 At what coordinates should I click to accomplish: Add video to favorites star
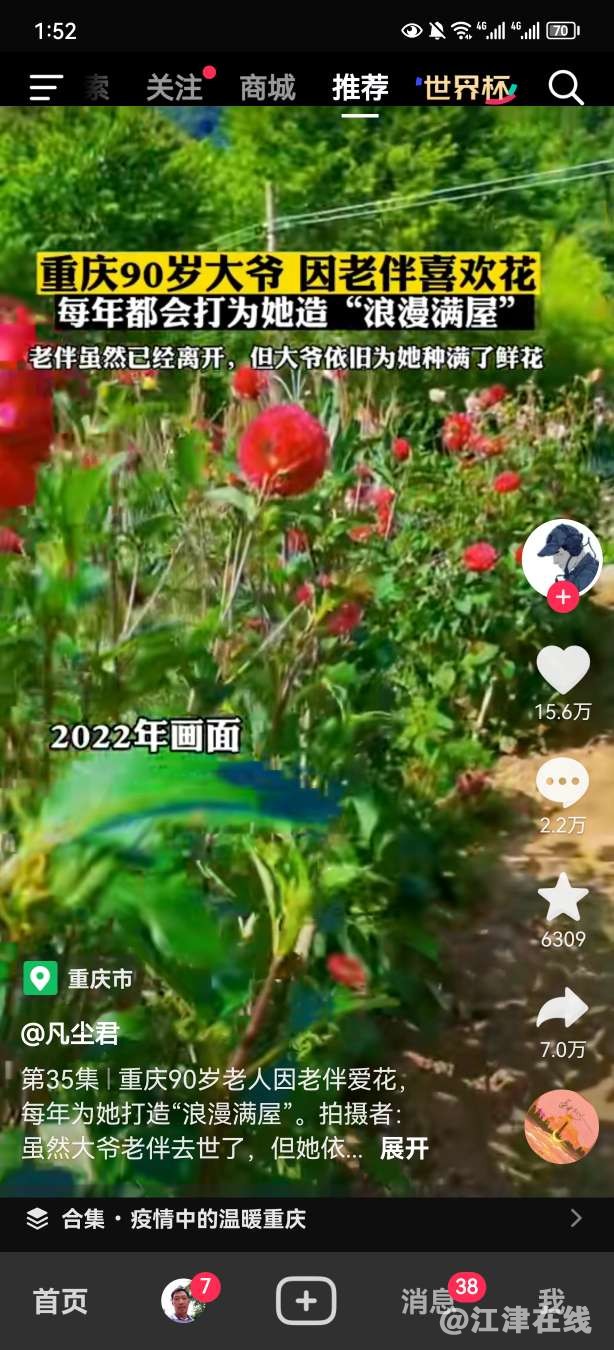coord(562,898)
